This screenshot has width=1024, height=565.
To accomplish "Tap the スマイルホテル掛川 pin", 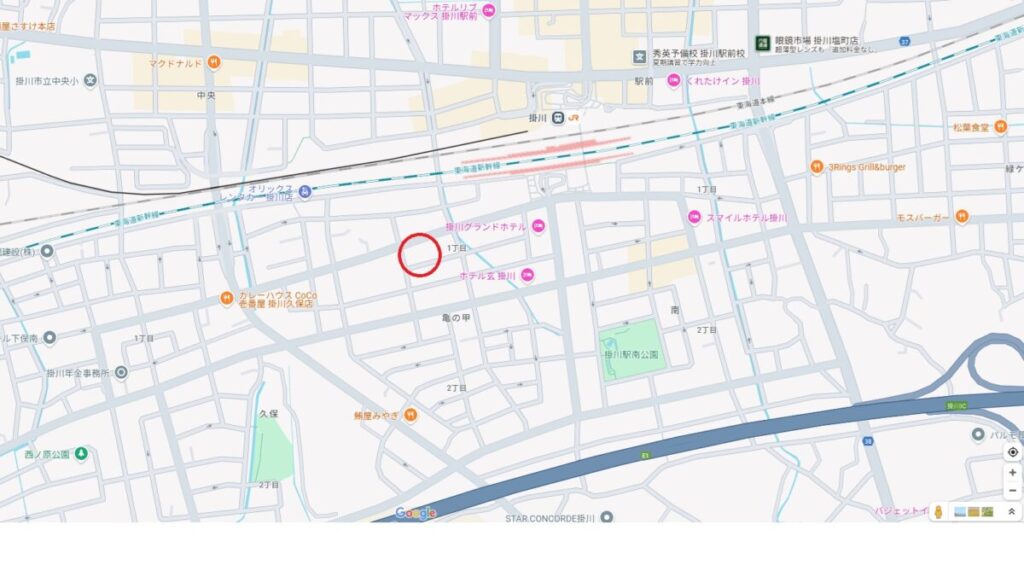I will (x=694, y=217).
